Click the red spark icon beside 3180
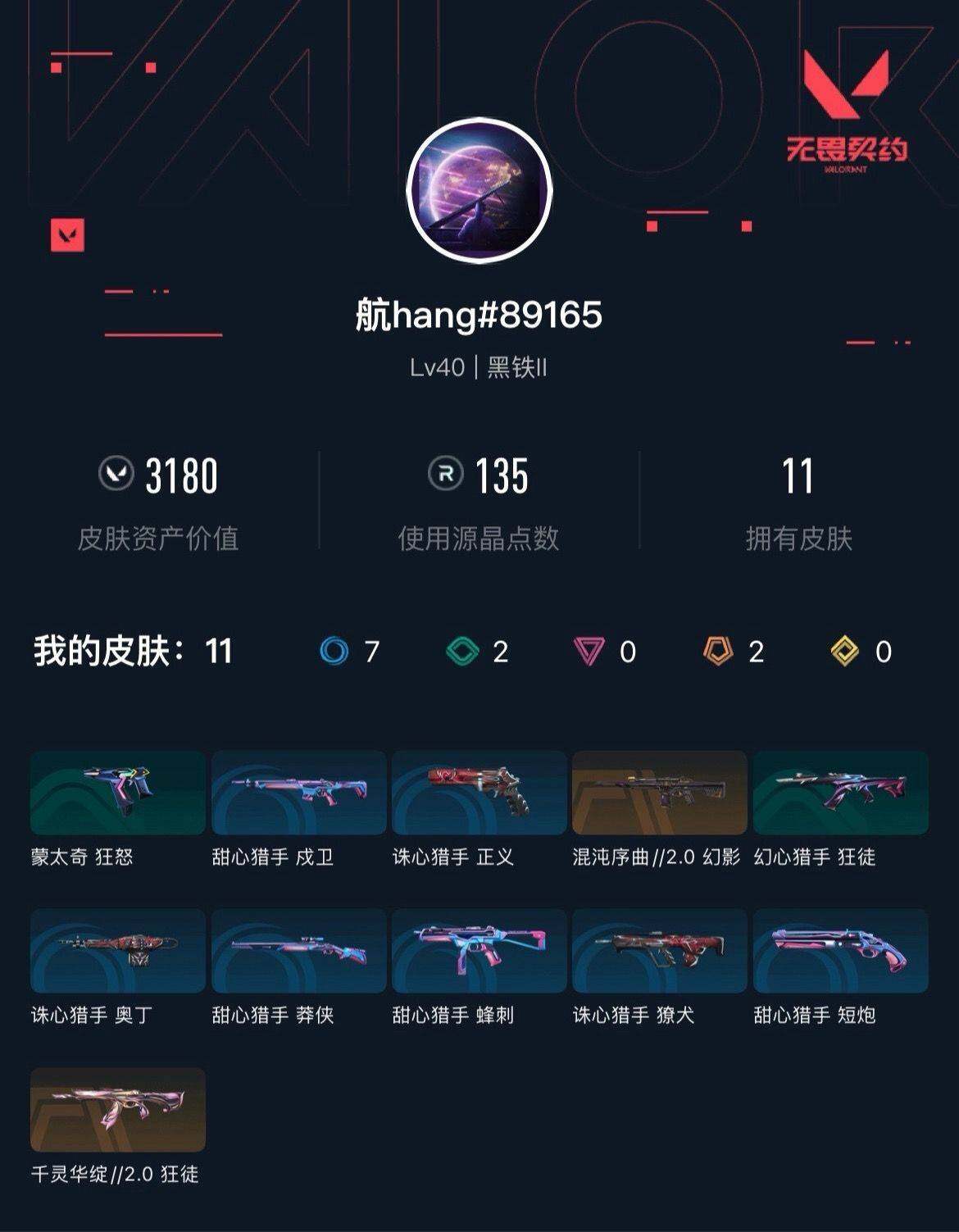The image size is (959, 1232). (117, 474)
